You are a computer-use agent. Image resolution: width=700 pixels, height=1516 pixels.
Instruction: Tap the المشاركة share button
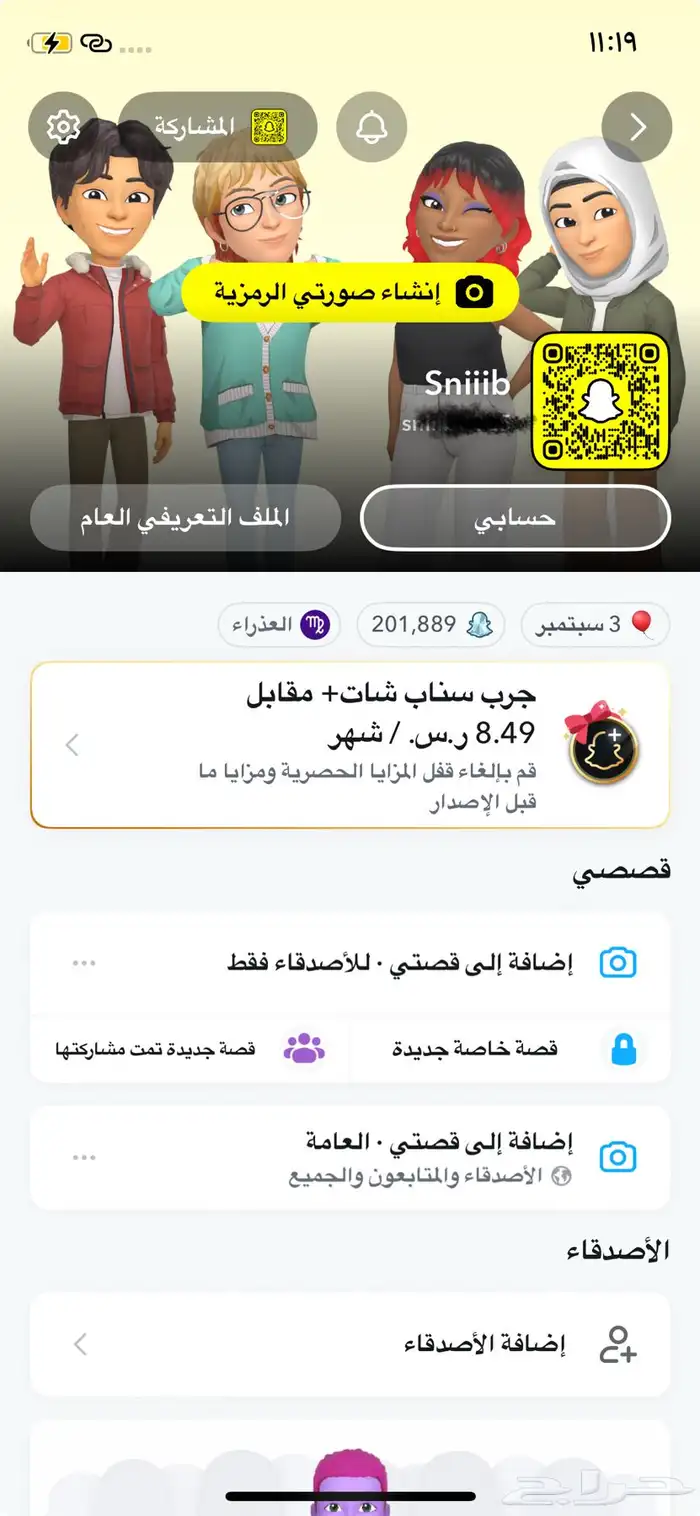[218, 127]
